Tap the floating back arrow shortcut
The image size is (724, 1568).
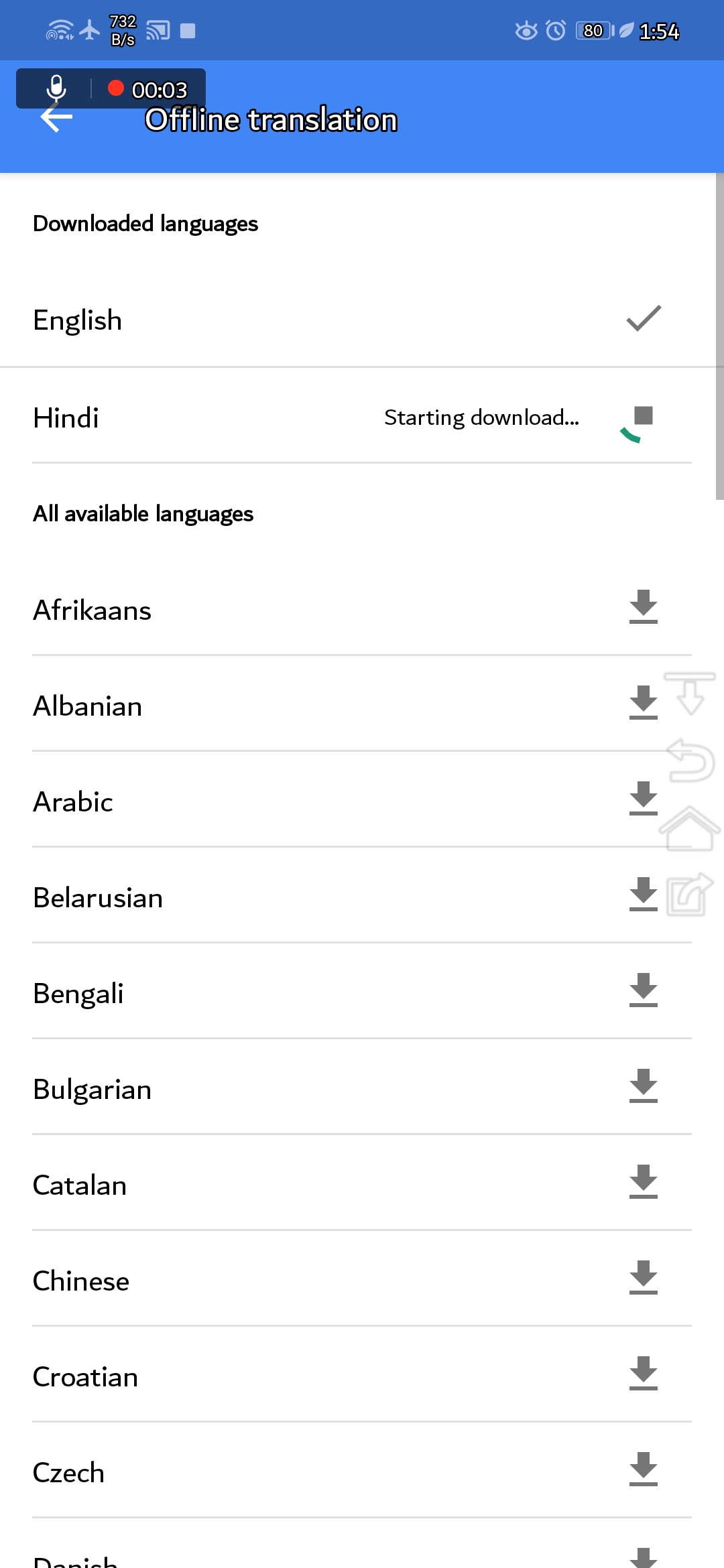click(690, 761)
